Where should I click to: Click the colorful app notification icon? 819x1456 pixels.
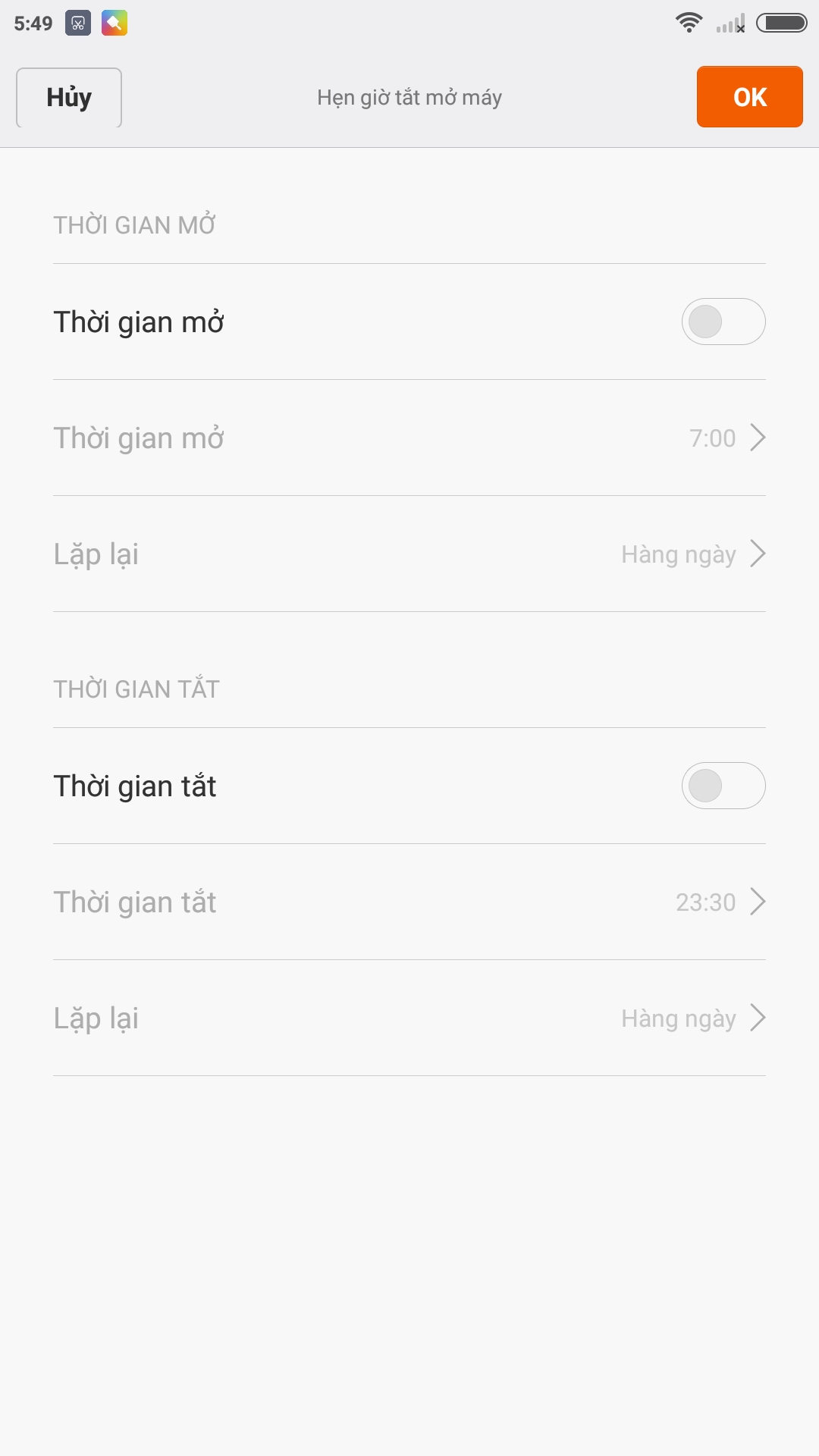point(115,23)
